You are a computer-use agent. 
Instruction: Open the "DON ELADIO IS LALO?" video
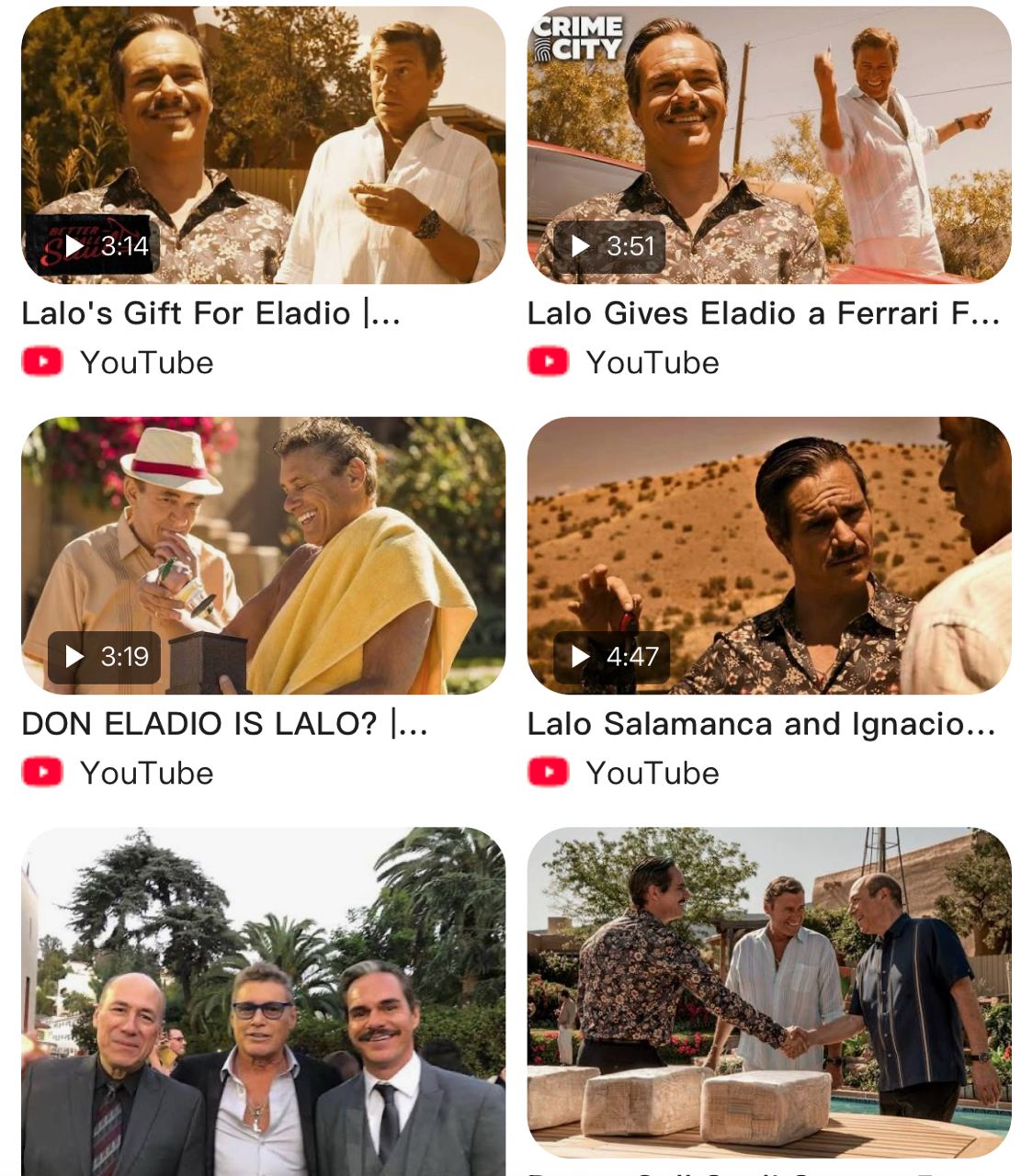pyautogui.click(x=263, y=555)
